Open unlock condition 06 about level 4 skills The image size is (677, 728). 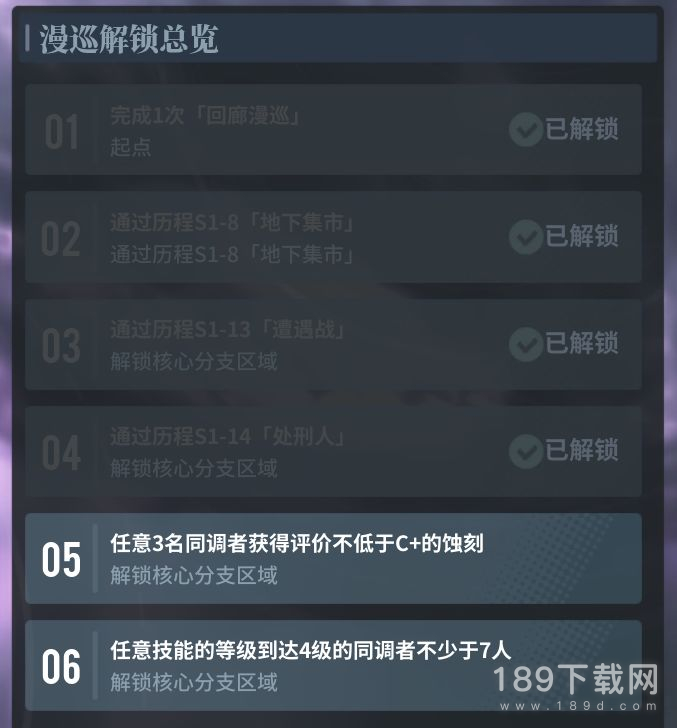(332, 666)
